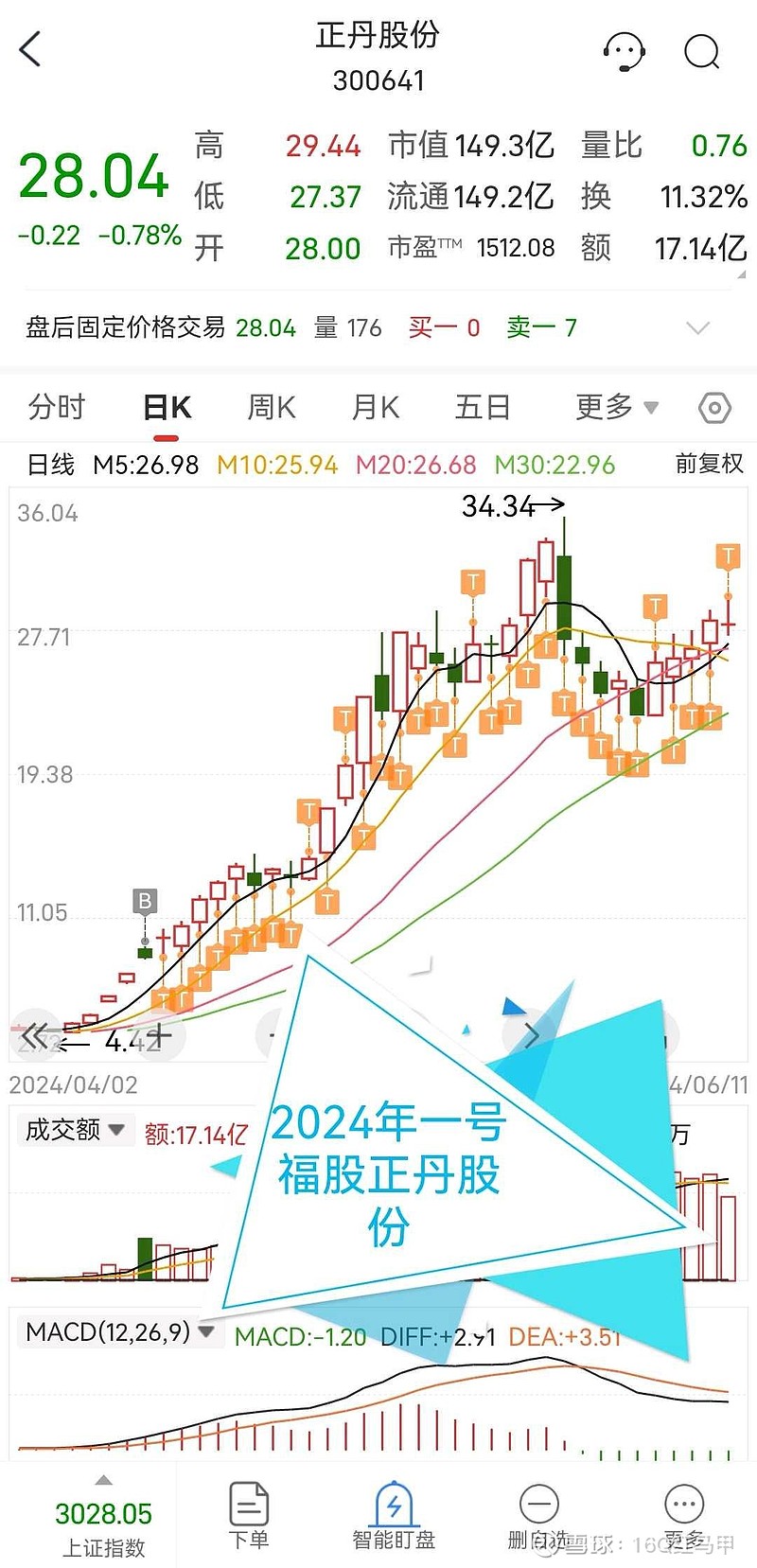Tap the double left arrow on chart
This screenshot has height=1568, width=757.
[36, 1033]
